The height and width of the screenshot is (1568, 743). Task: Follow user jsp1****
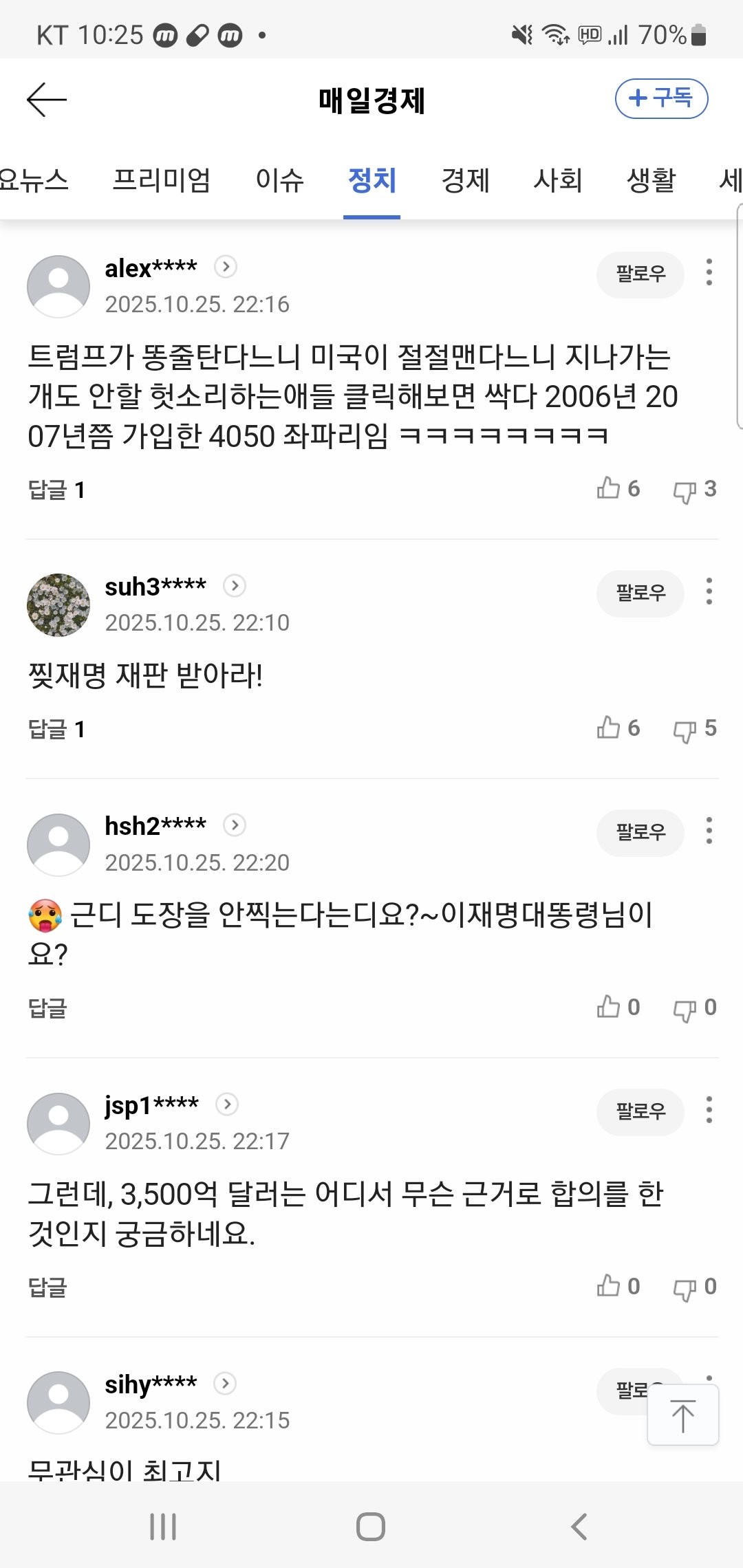click(640, 1111)
